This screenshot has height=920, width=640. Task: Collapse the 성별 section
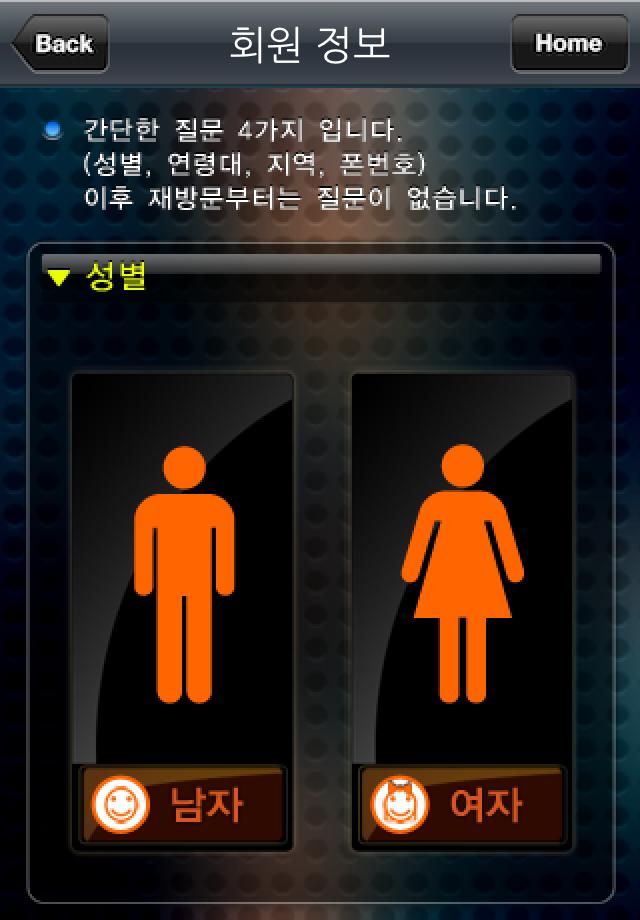[60, 279]
